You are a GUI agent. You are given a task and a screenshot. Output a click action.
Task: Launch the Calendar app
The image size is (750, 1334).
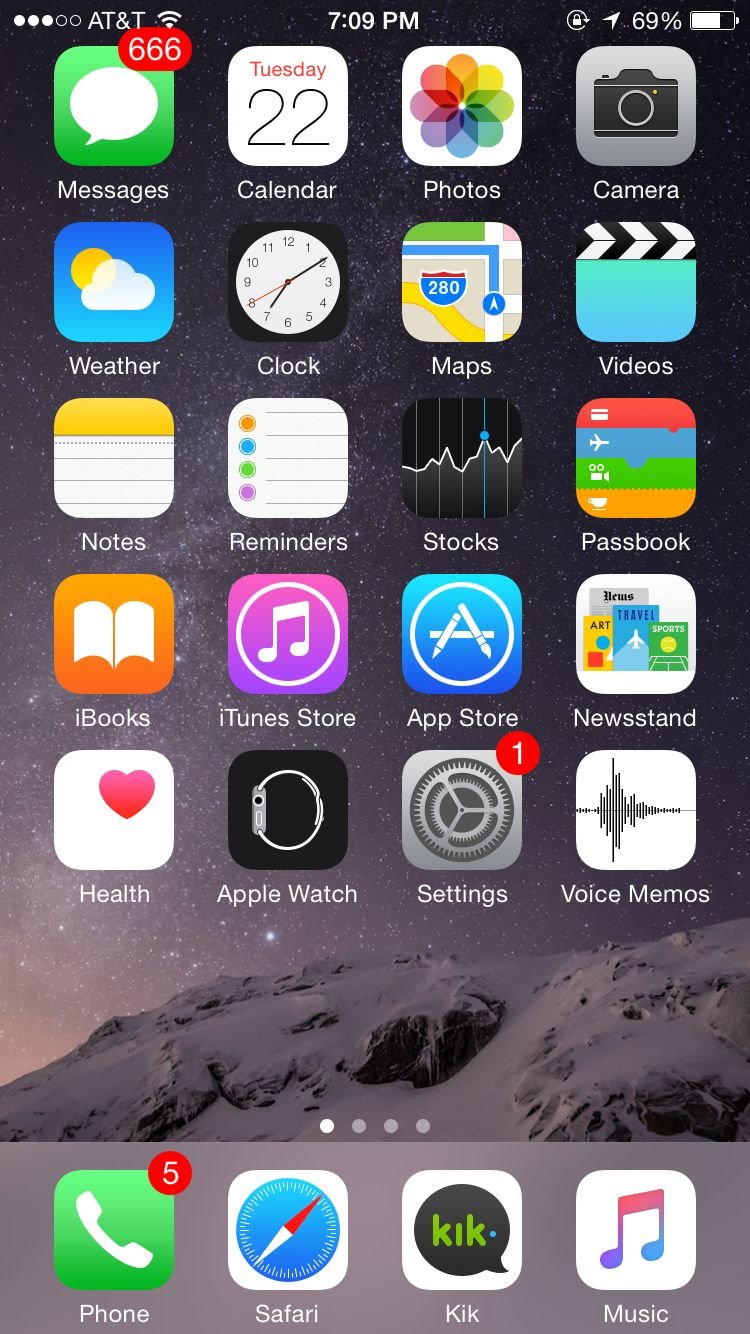click(x=288, y=106)
